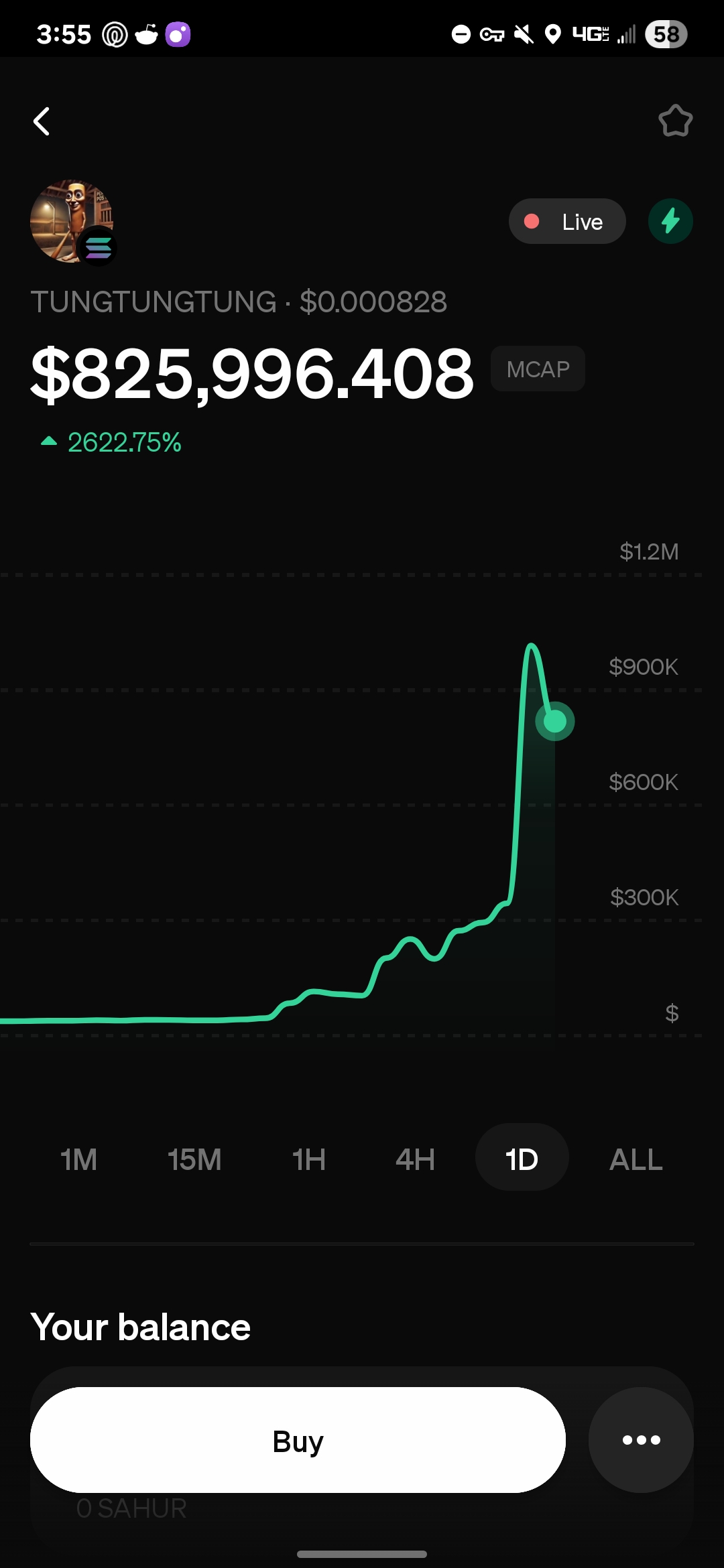Viewport: 724px width, 1568px height.
Task: Switch chart to 1M timeframe
Action: point(78,1159)
